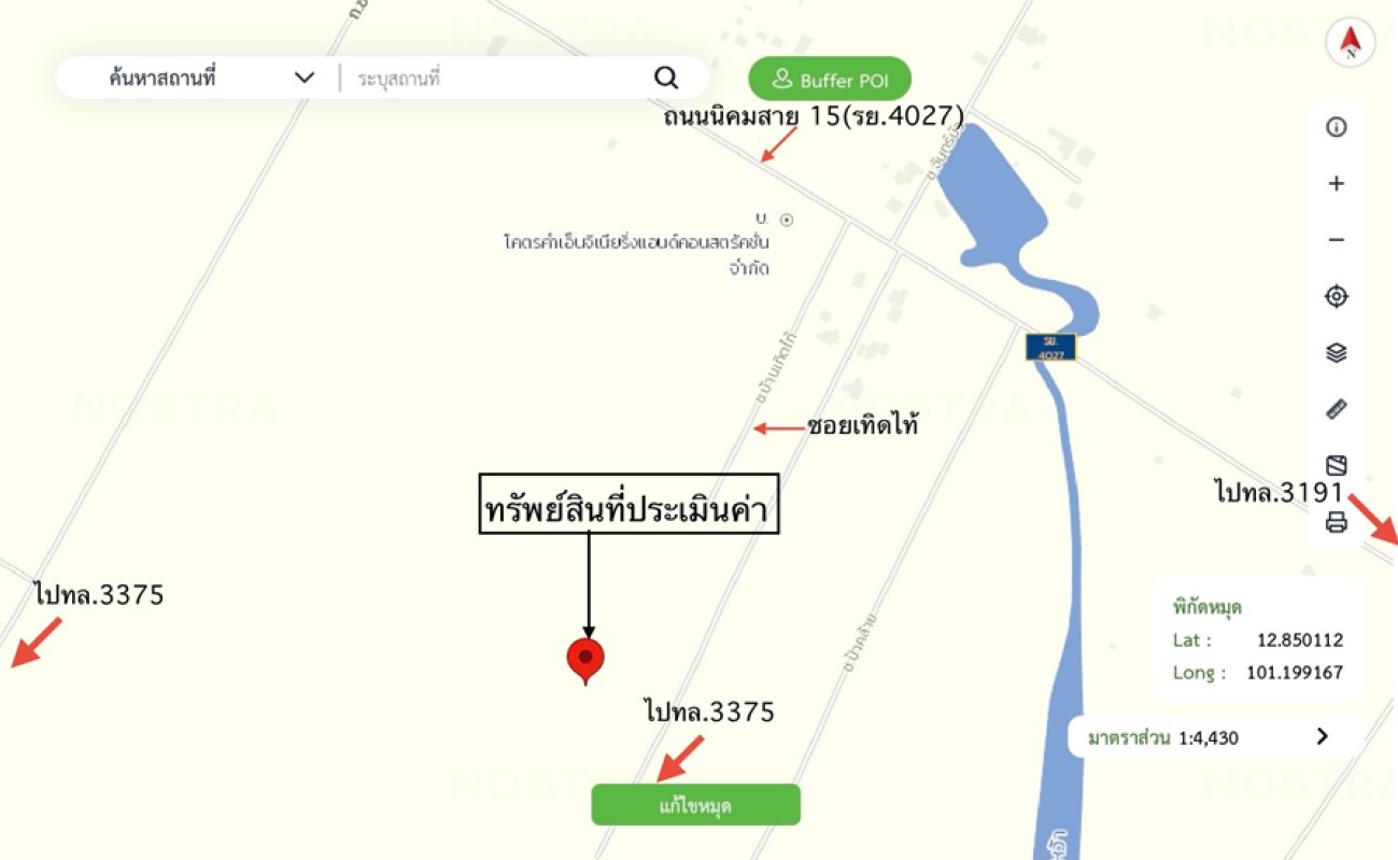
Task: Open the area drawing tool
Action: click(x=1336, y=466)
